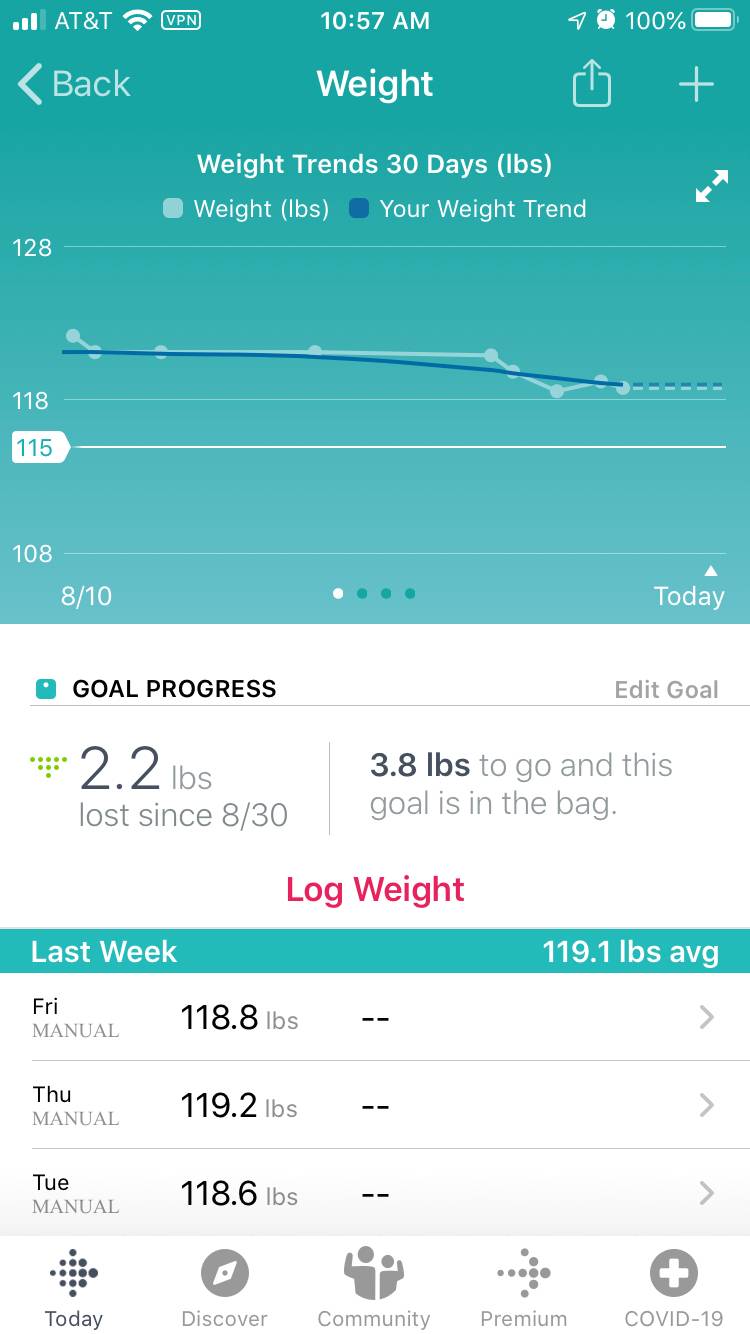Add a new weight entry with plus icon
Viewport: 750px width, 1334px height.
click(x=696, y=84)
